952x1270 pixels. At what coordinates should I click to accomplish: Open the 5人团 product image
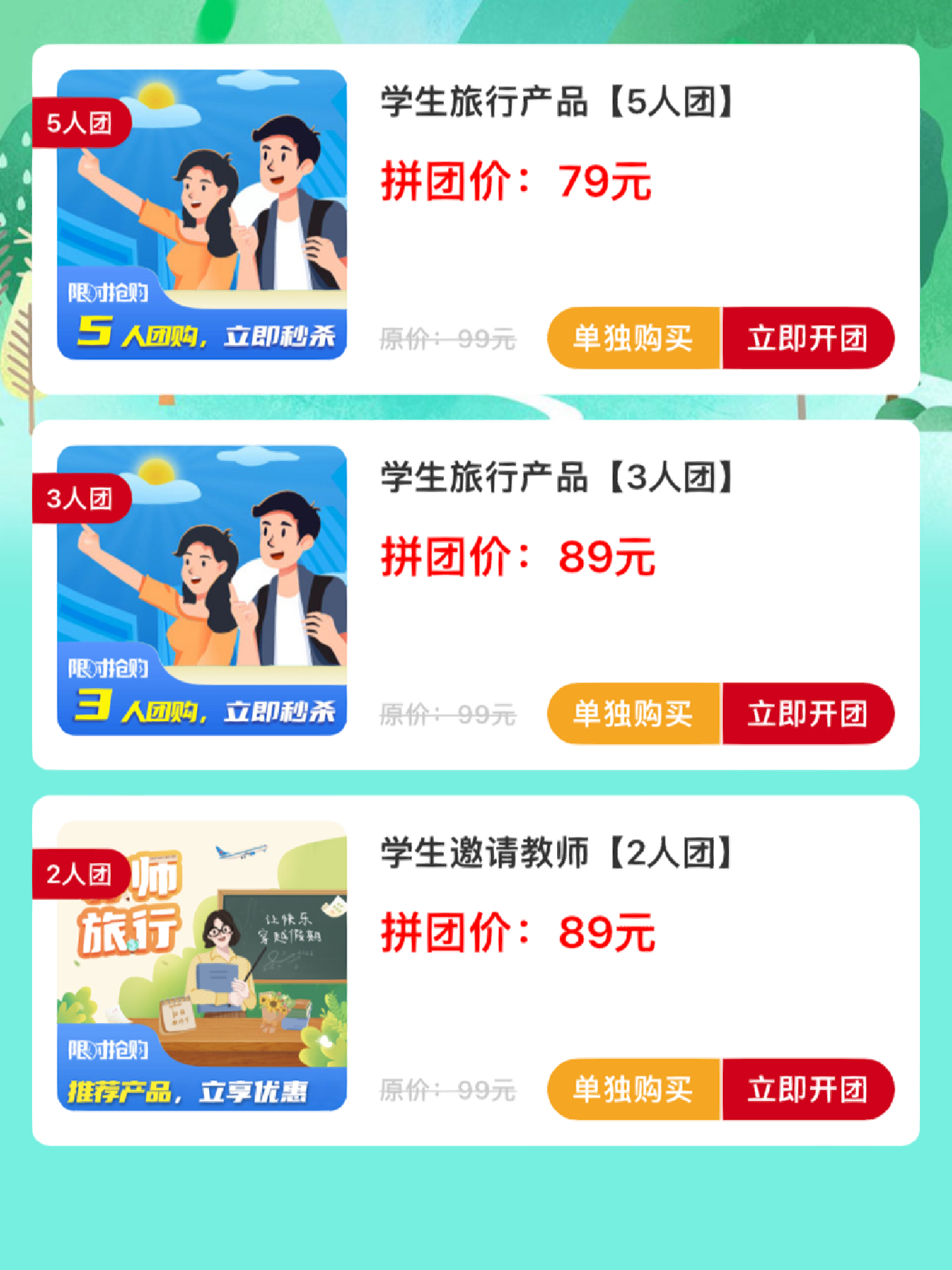pyautogui.click(x=202, y=215)
